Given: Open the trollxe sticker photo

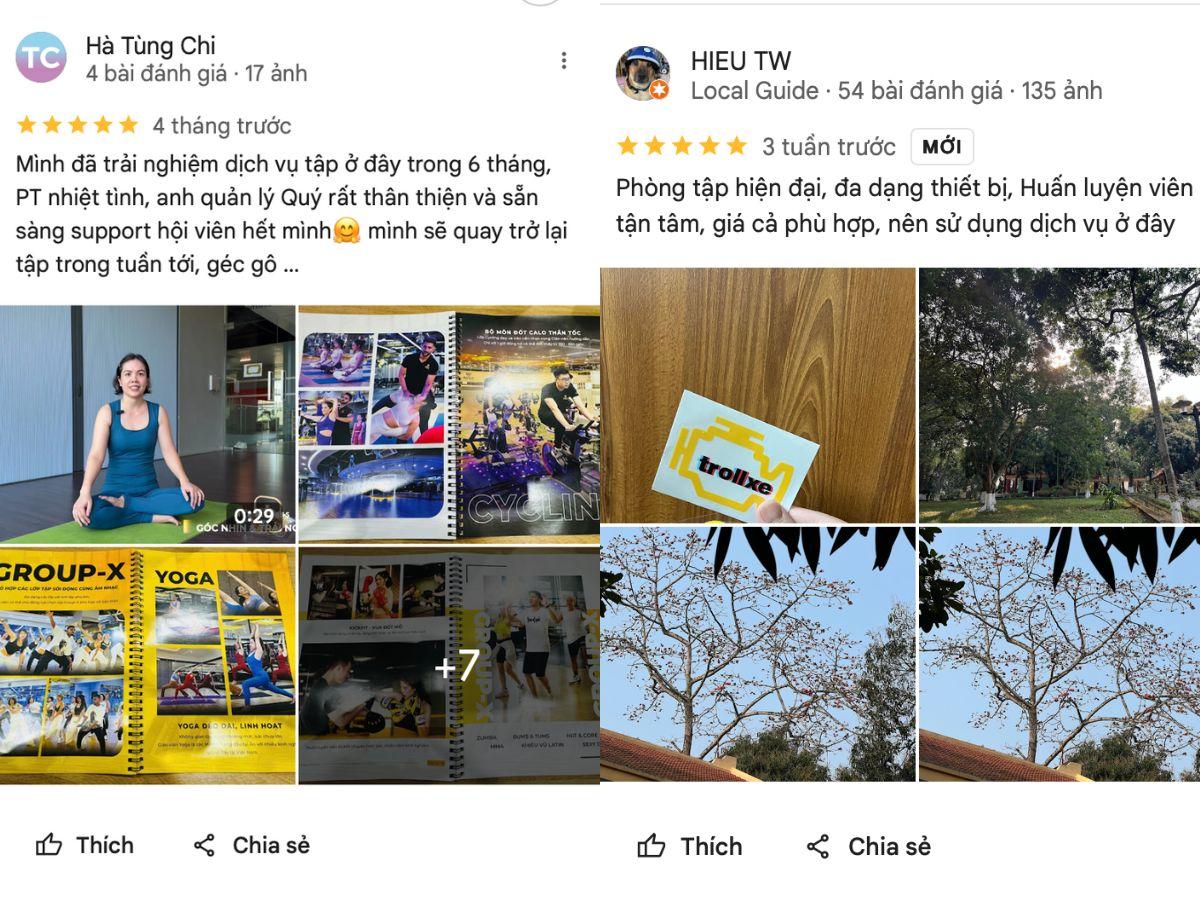Looking at the screenshot, I should click(757, 395).
